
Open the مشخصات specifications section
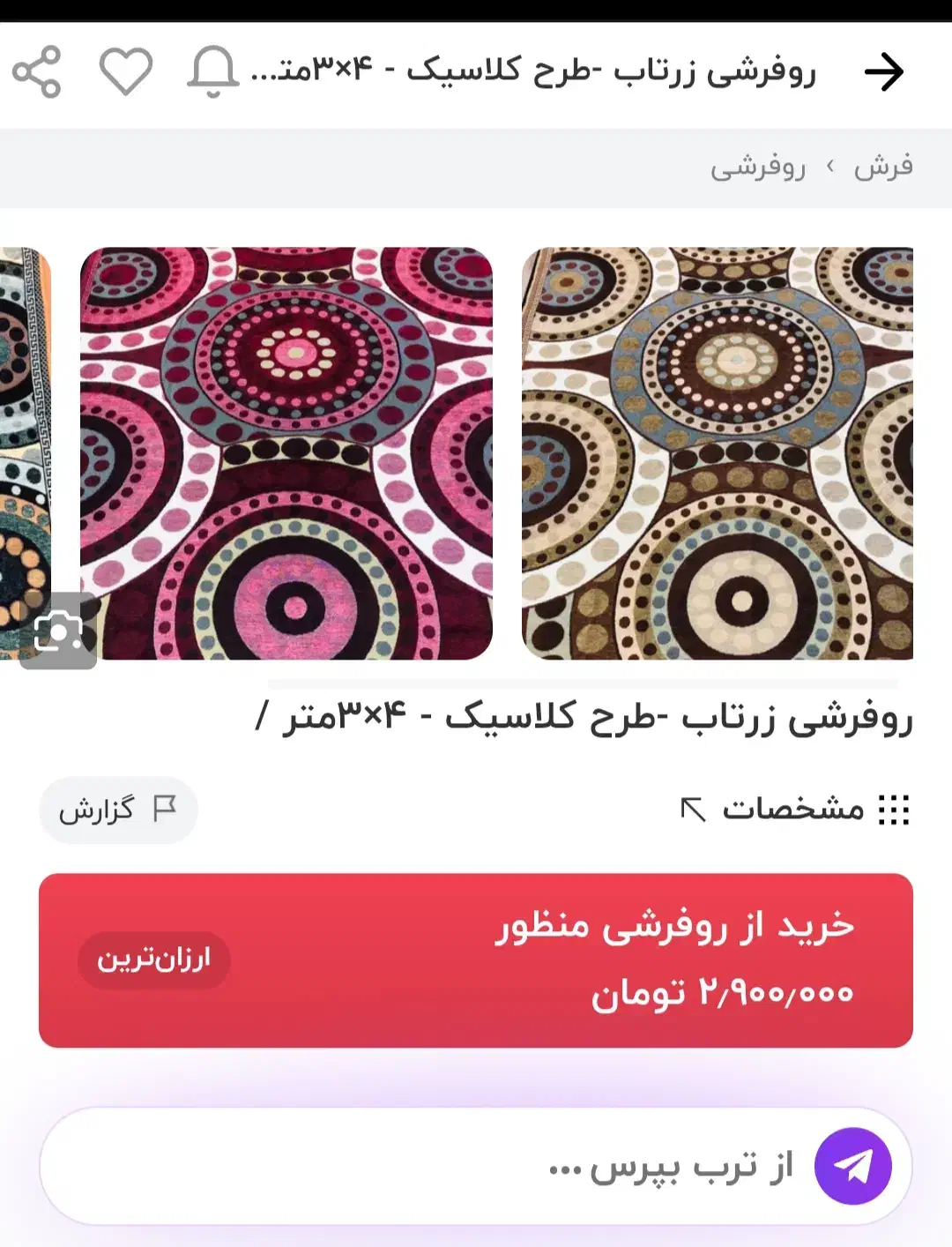point(793,810)
